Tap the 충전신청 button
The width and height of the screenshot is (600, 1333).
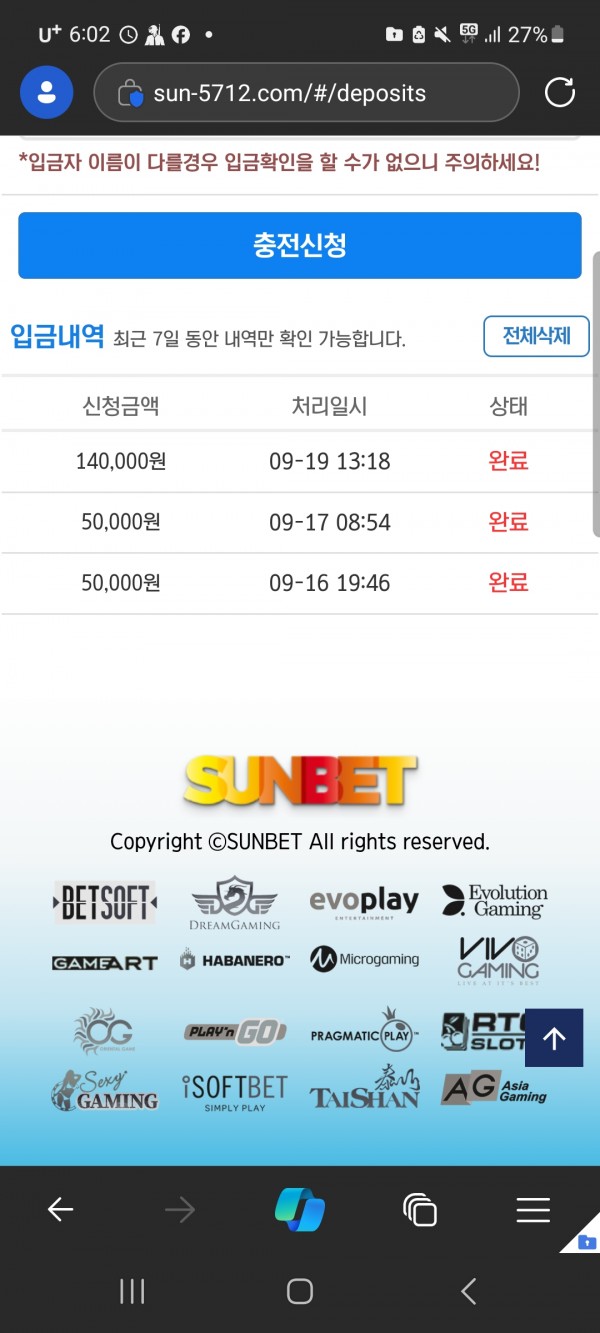pos(299,245)
